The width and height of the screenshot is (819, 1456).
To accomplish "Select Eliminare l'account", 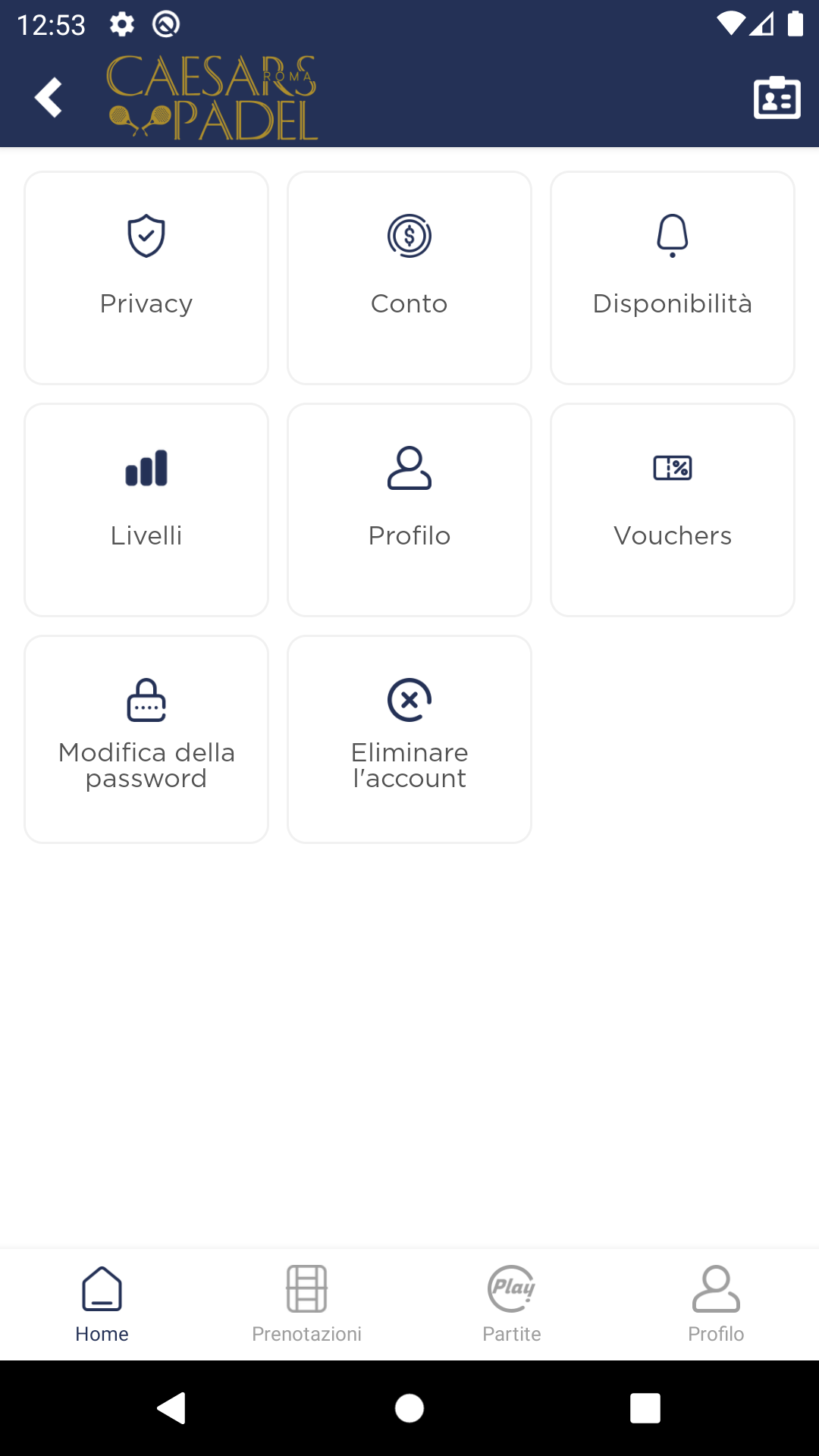I will 409,739.
